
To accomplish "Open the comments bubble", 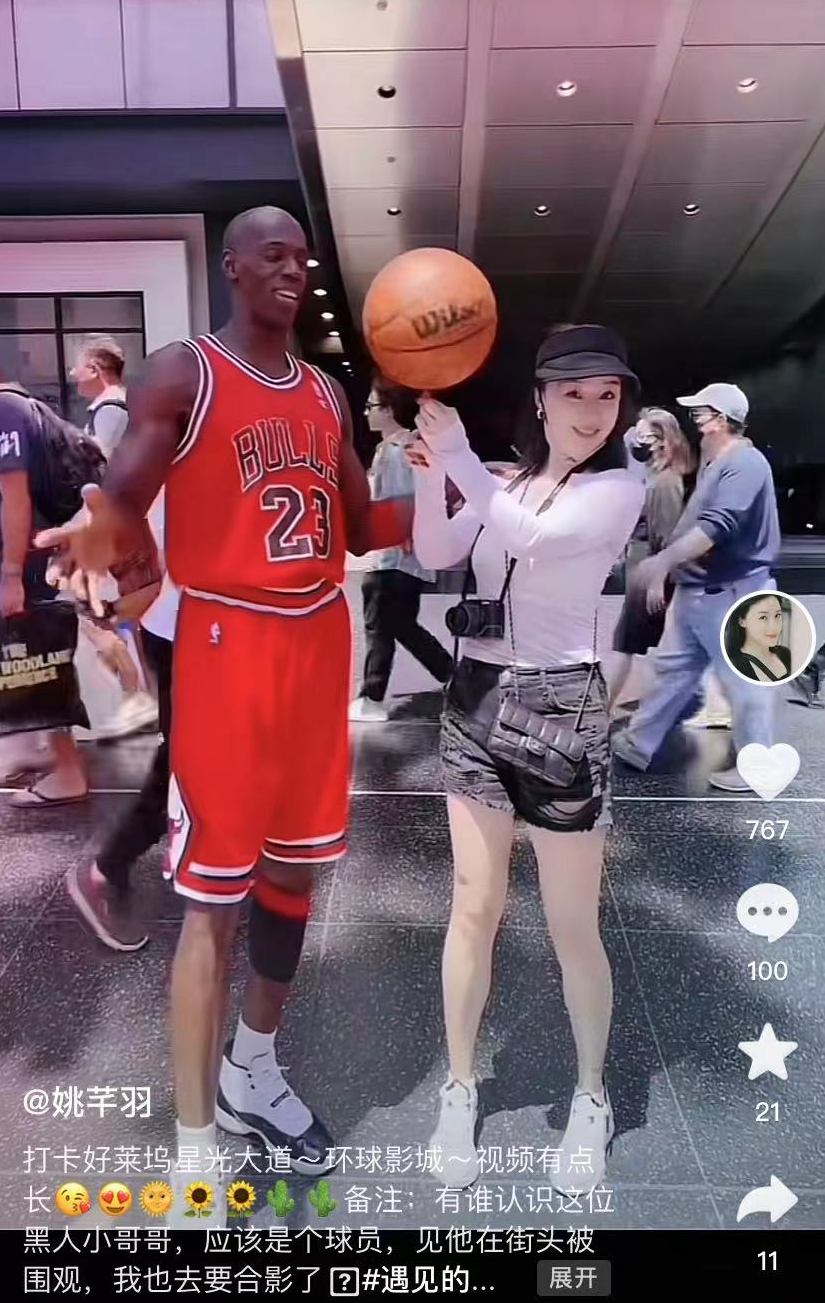I will pos(767,912).
